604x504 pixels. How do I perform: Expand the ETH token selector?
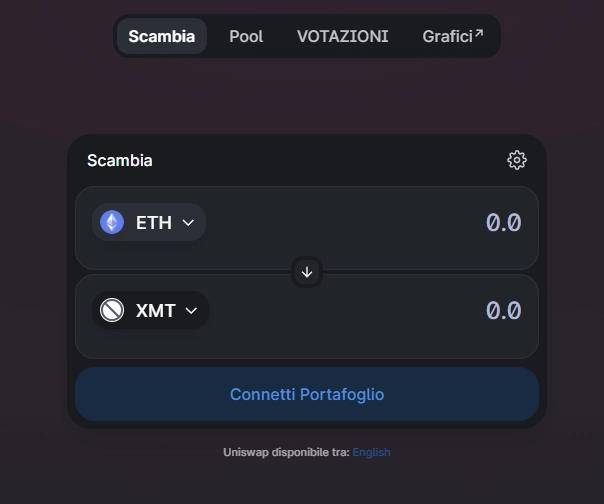click(x=149, y=222)
